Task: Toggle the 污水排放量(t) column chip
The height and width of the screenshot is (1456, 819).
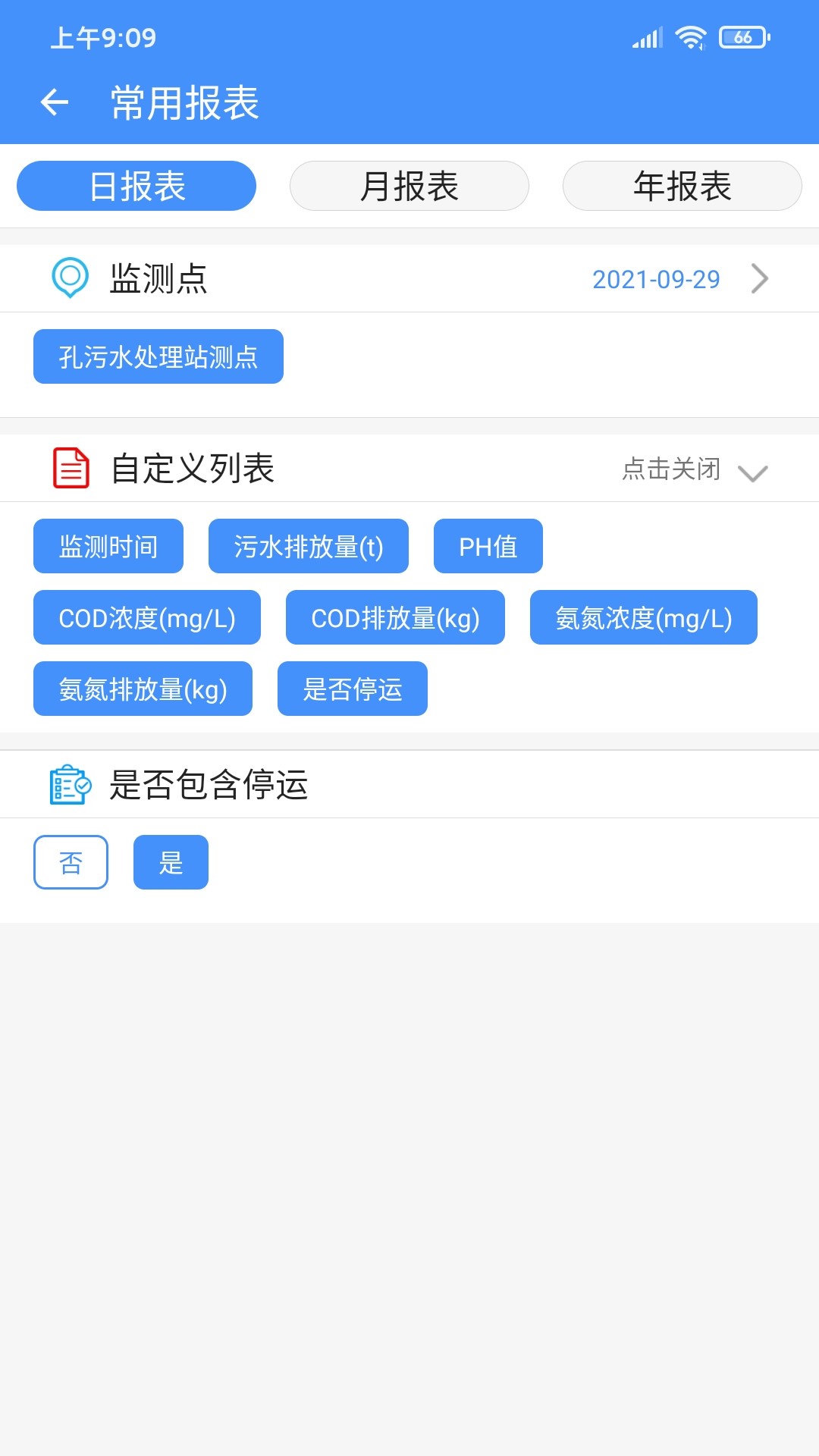Action: click(x=309, y=546)
